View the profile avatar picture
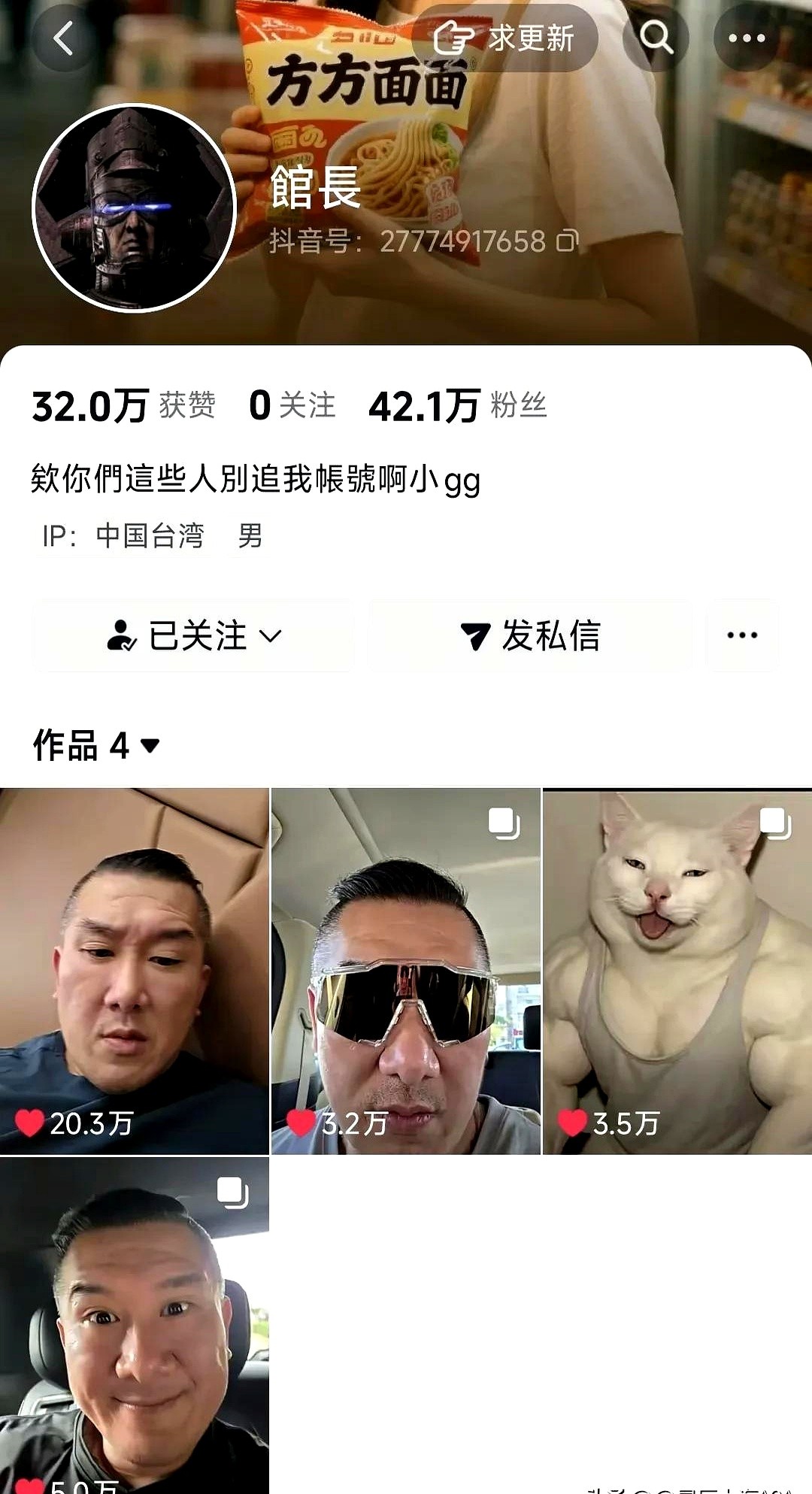The height and width of the screenshot is (1494, 812). [x=135, y=208]
